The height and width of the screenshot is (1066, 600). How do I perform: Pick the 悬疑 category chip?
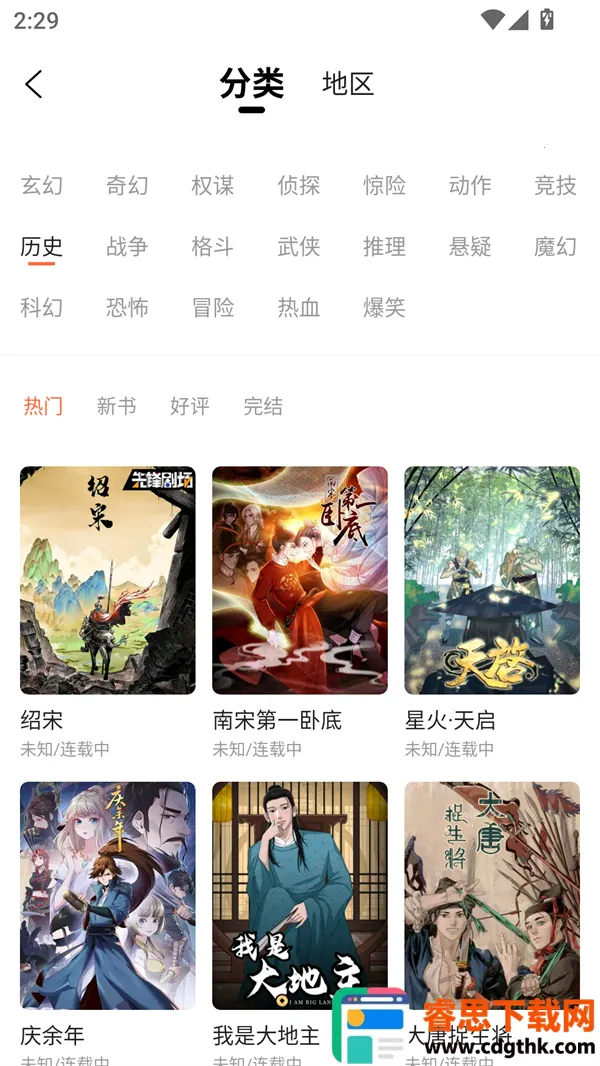[x=470, y=246]
